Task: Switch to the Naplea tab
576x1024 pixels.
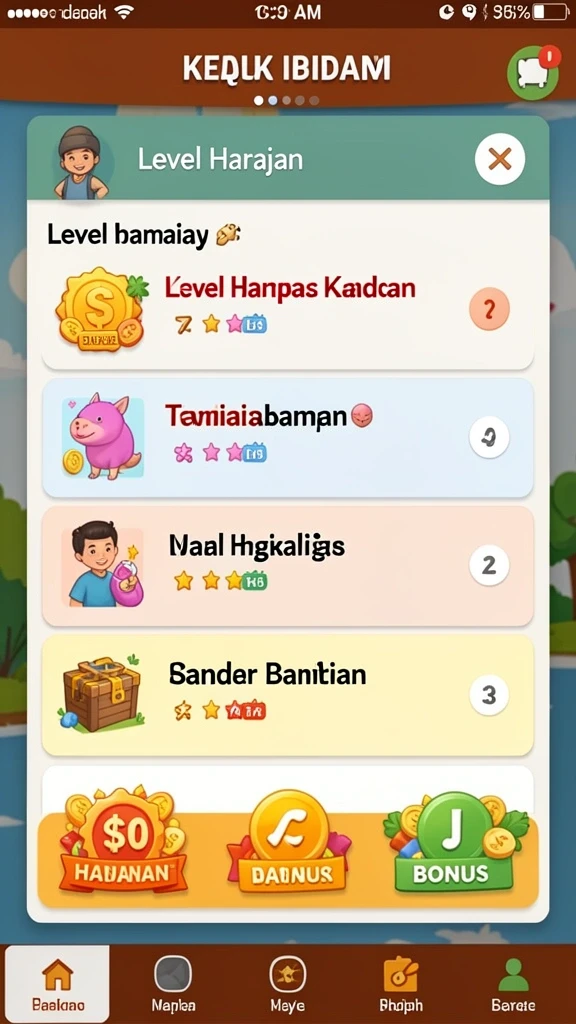Action: click(173, 984)
